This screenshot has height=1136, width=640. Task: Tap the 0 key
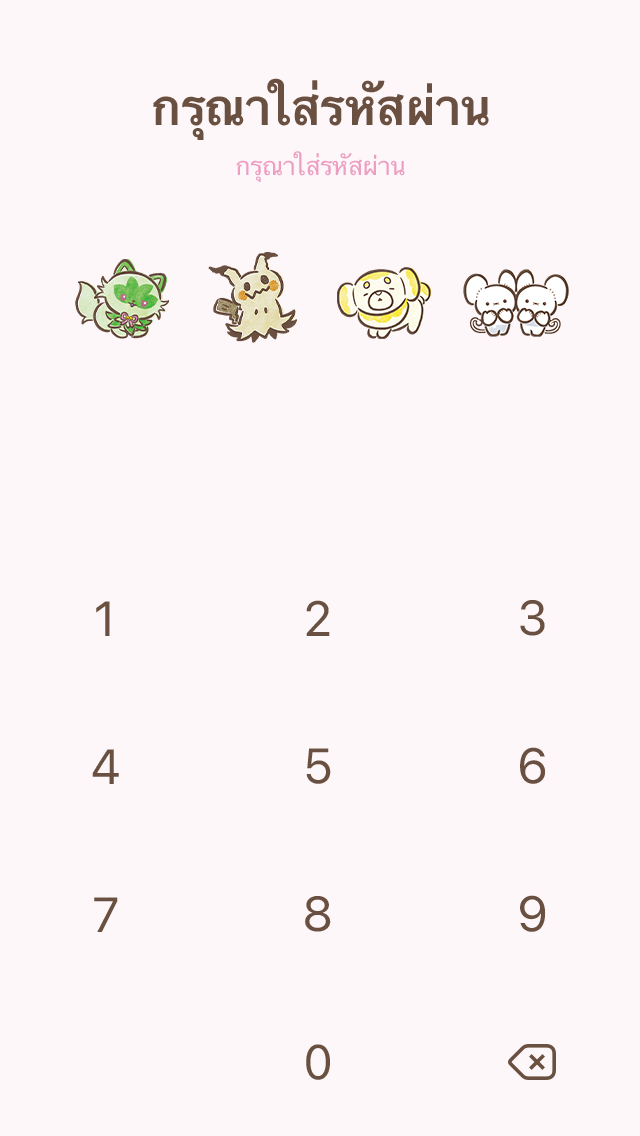[x=318, y=1062]
